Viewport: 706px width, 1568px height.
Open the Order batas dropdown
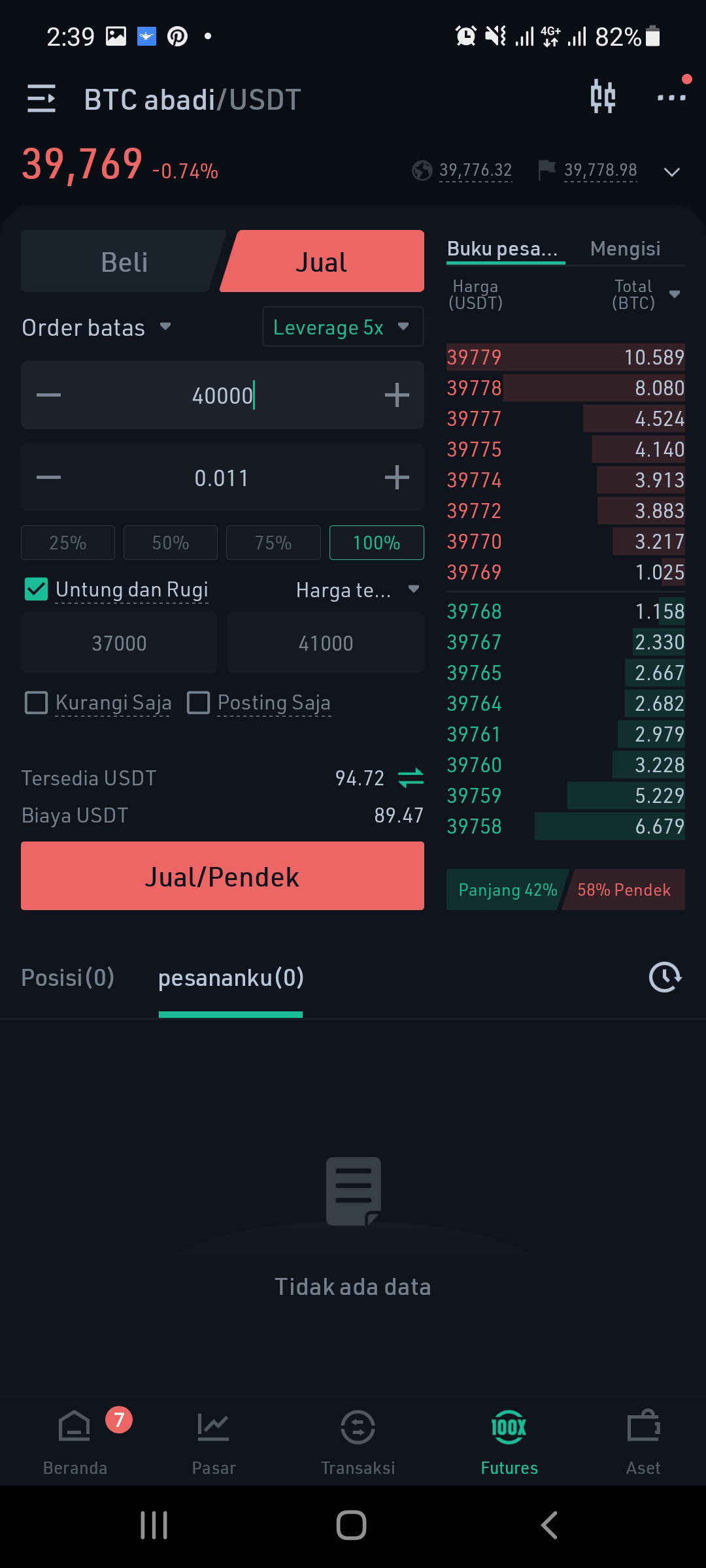click(x=97, y=327)
